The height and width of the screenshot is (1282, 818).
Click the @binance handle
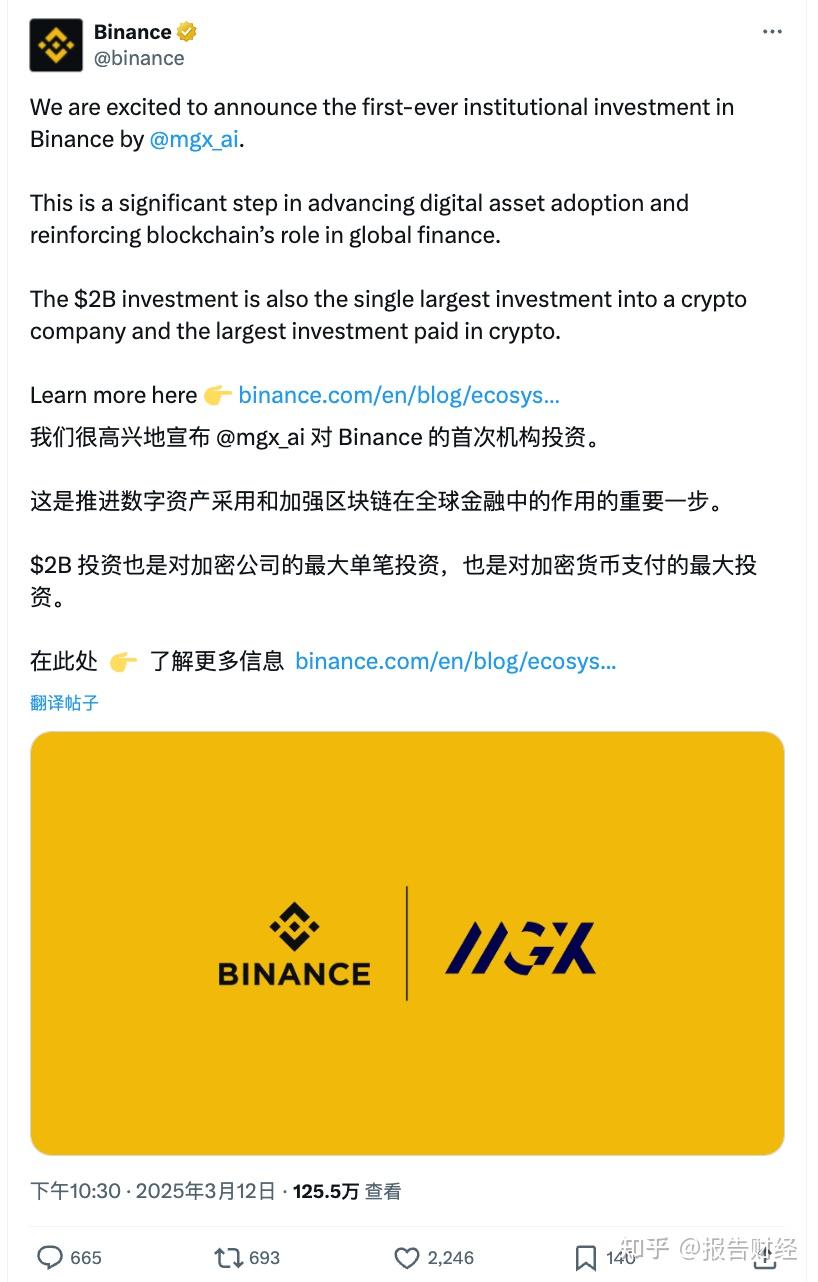pyautogui.click(x=139, y=58)
